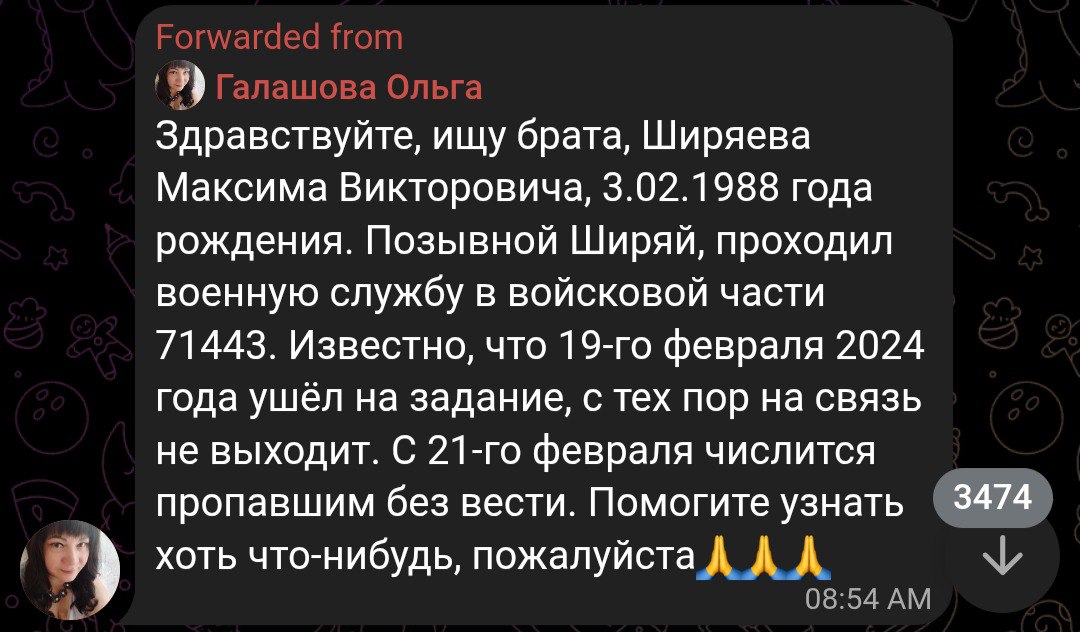Jump to newest messages with down arrow
Image resolution: width=1080 pixels, height=632 pixels.
coord(1001,557)
